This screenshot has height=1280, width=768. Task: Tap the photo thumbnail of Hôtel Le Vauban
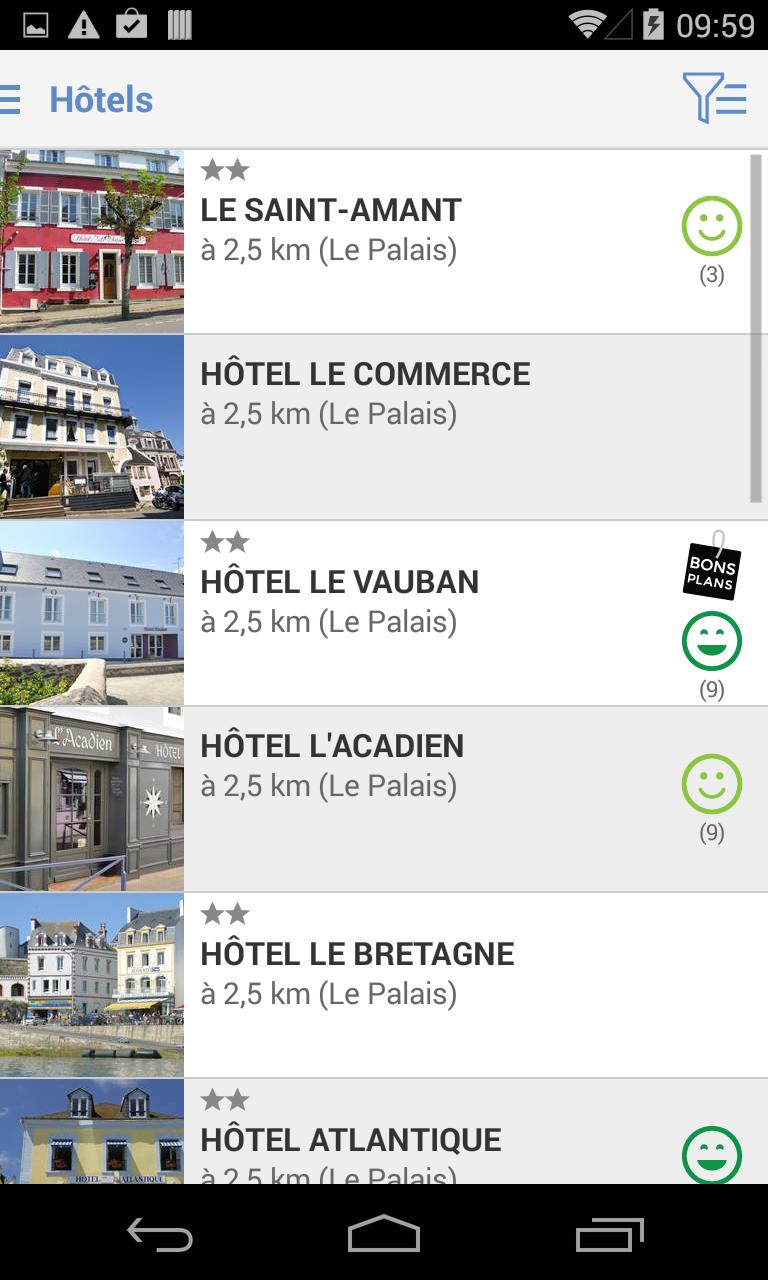tap(92, 610)
